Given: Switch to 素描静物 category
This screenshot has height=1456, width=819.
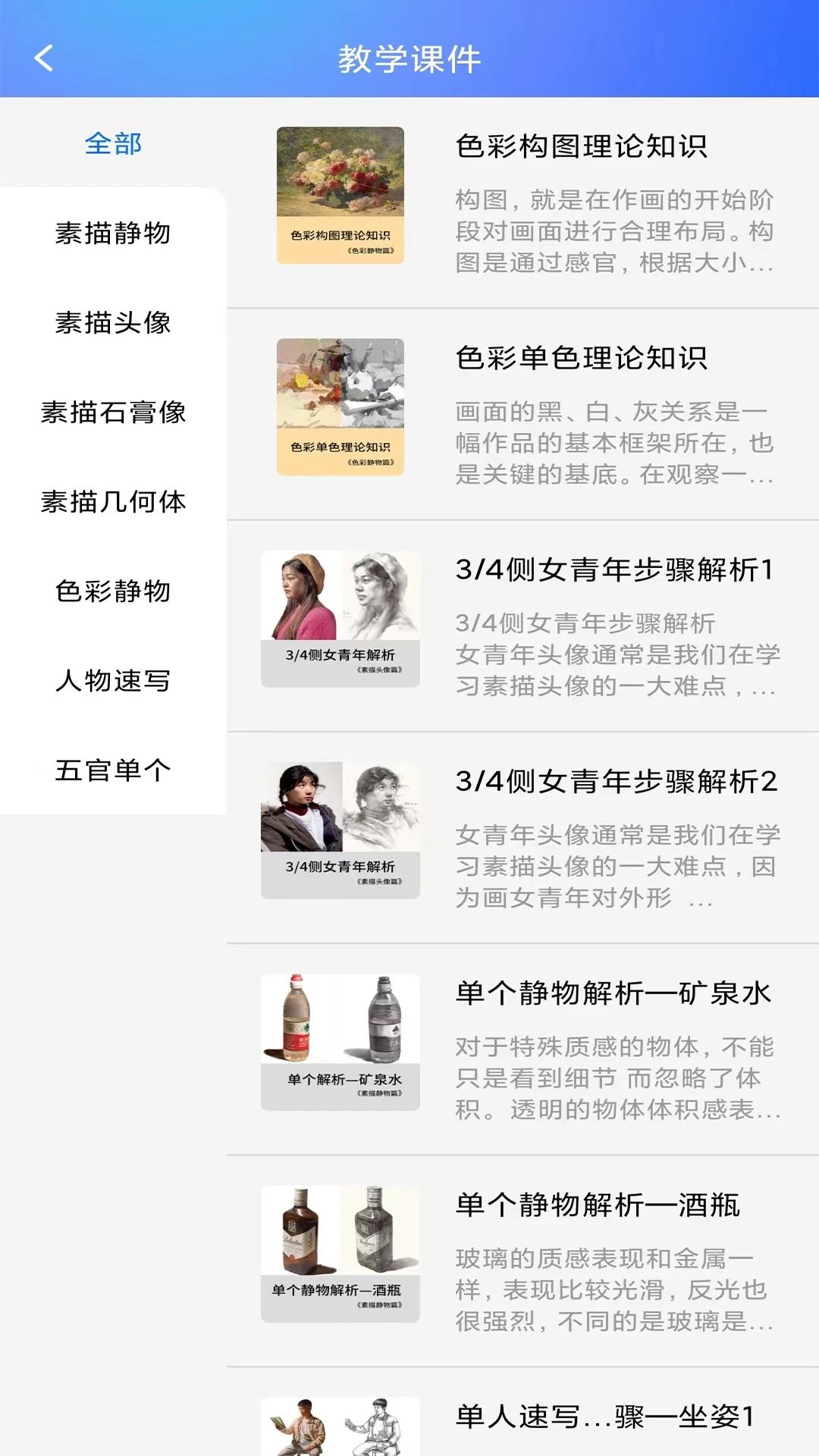Looking at the screenshot, I should coord(113,233).
